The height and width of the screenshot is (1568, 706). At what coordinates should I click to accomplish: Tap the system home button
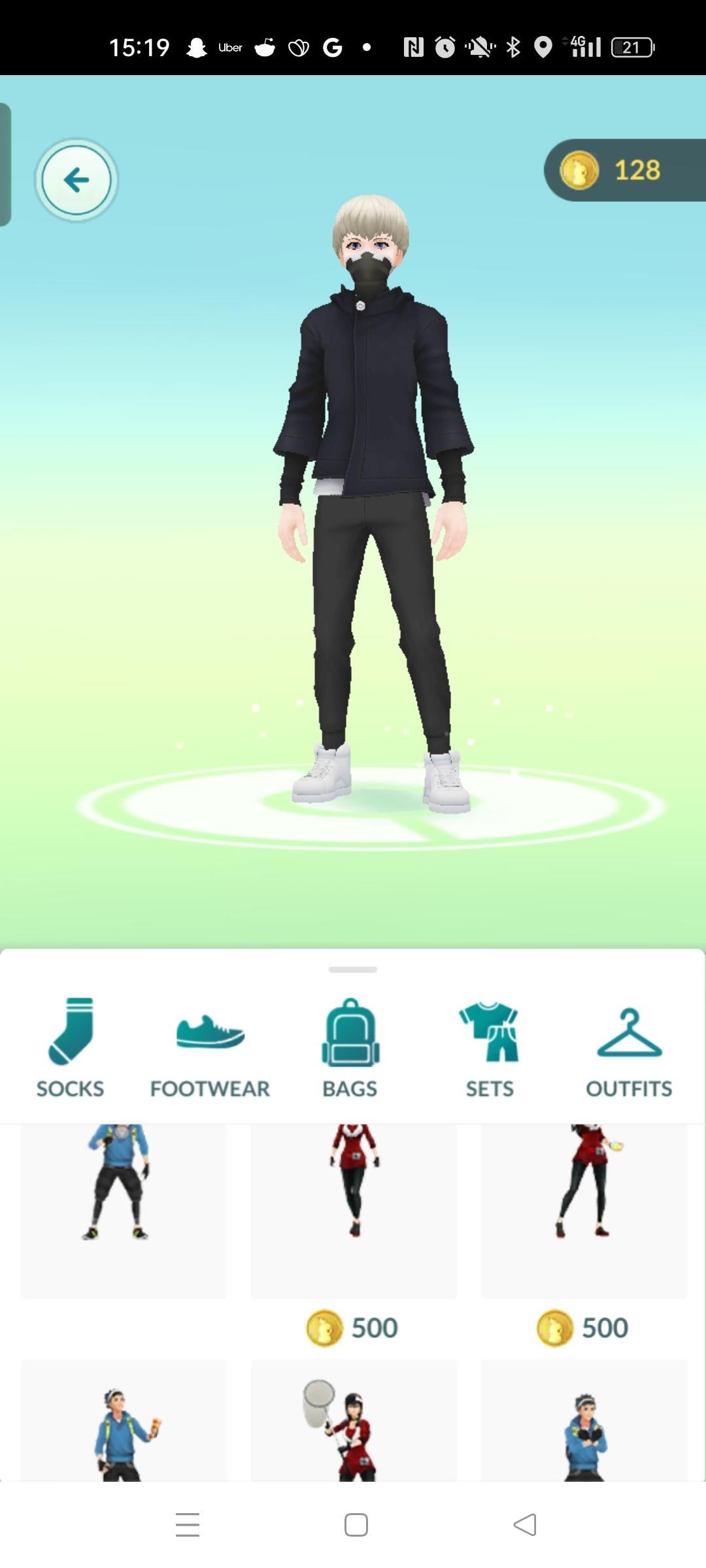click(x=356, y=1525)
